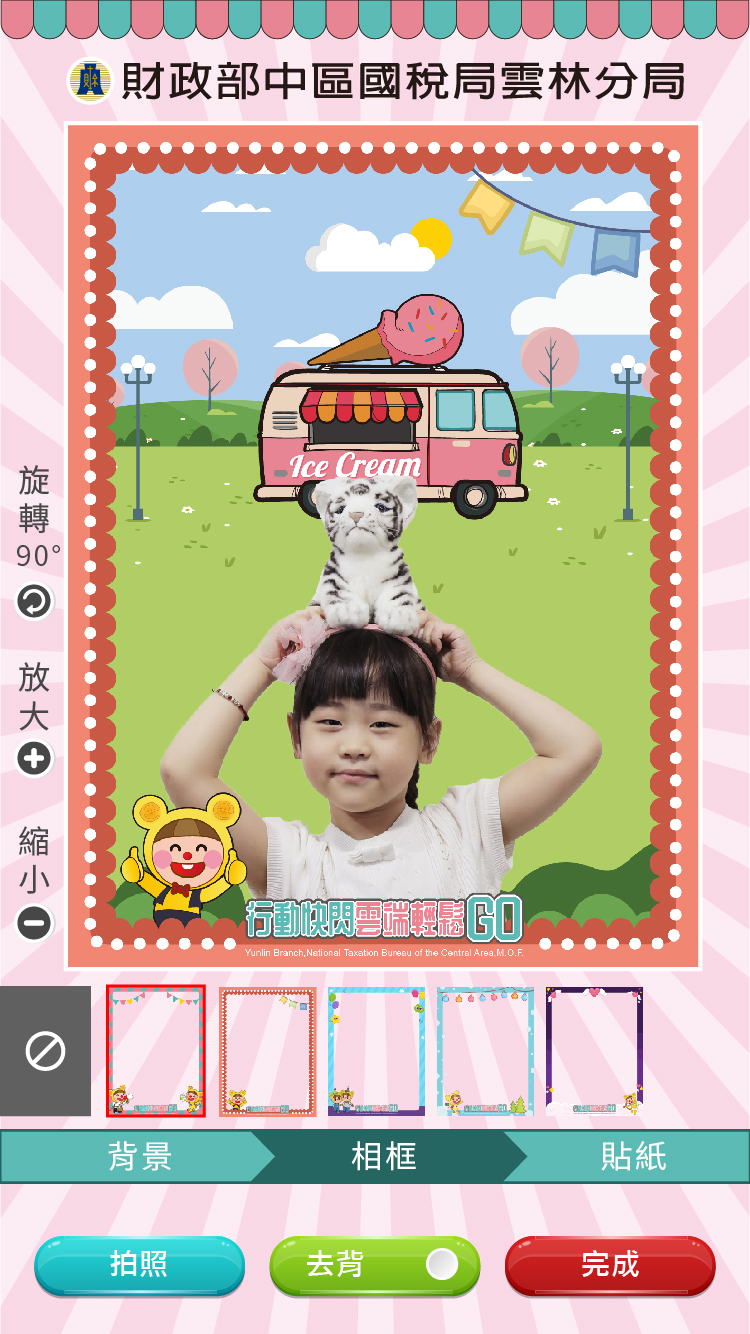Screen dimensions: 750x1334
Task: Choose the coral scalloped-edge frame
Action: tap(268, 1051)
